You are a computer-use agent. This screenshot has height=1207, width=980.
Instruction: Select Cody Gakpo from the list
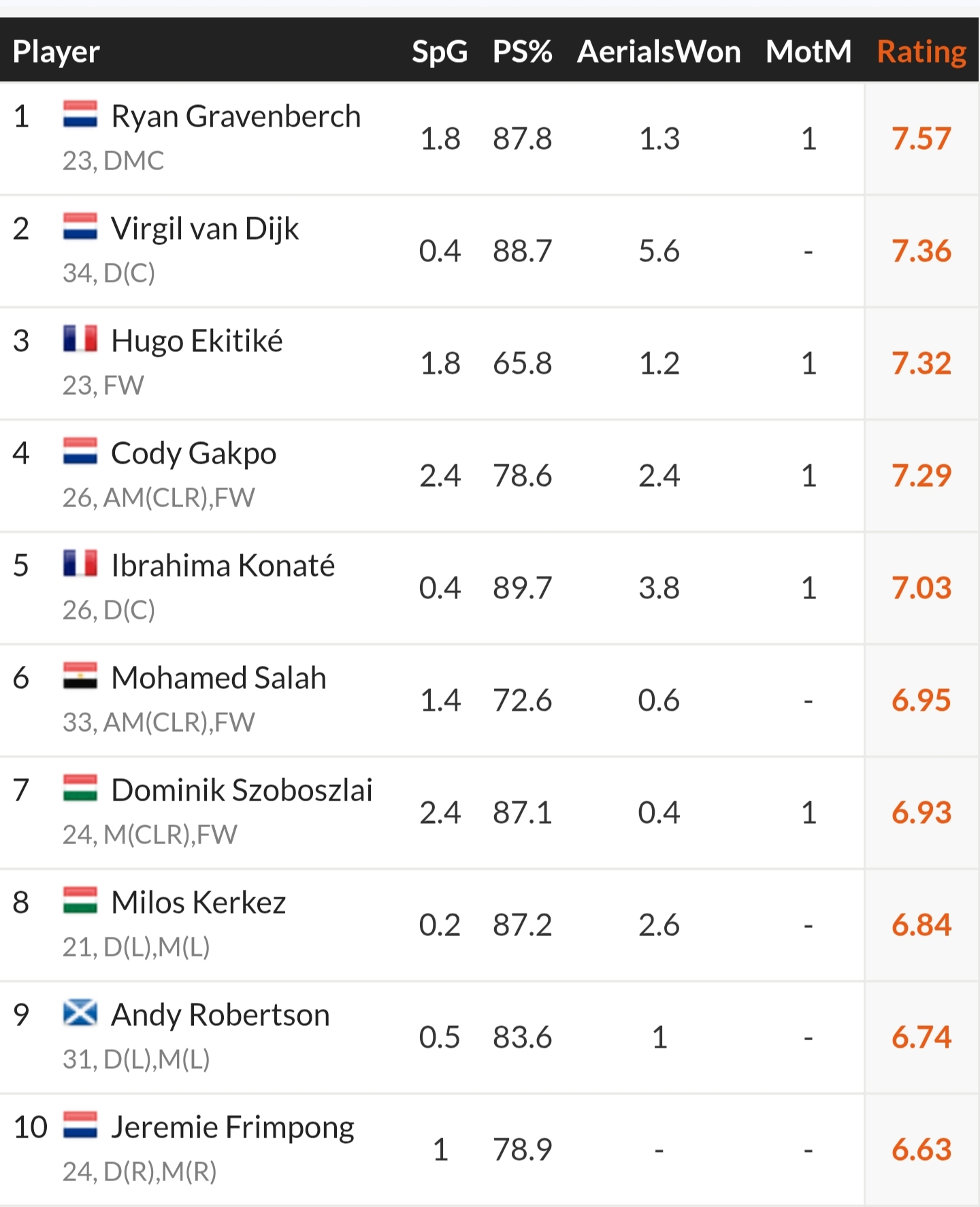(x=193, y=453)
